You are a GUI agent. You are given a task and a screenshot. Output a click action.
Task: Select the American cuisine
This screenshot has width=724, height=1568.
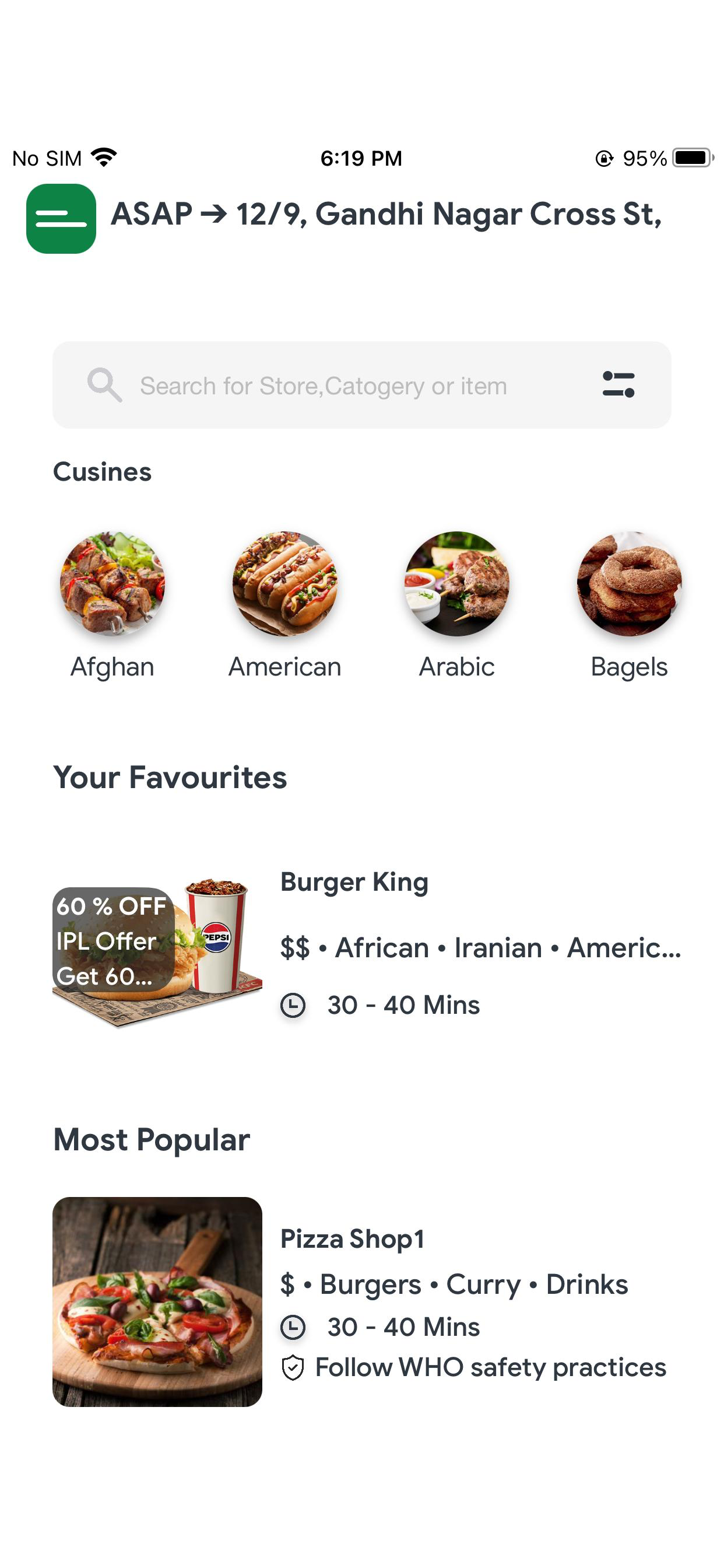pyautogui.click(x=284, y=605)
